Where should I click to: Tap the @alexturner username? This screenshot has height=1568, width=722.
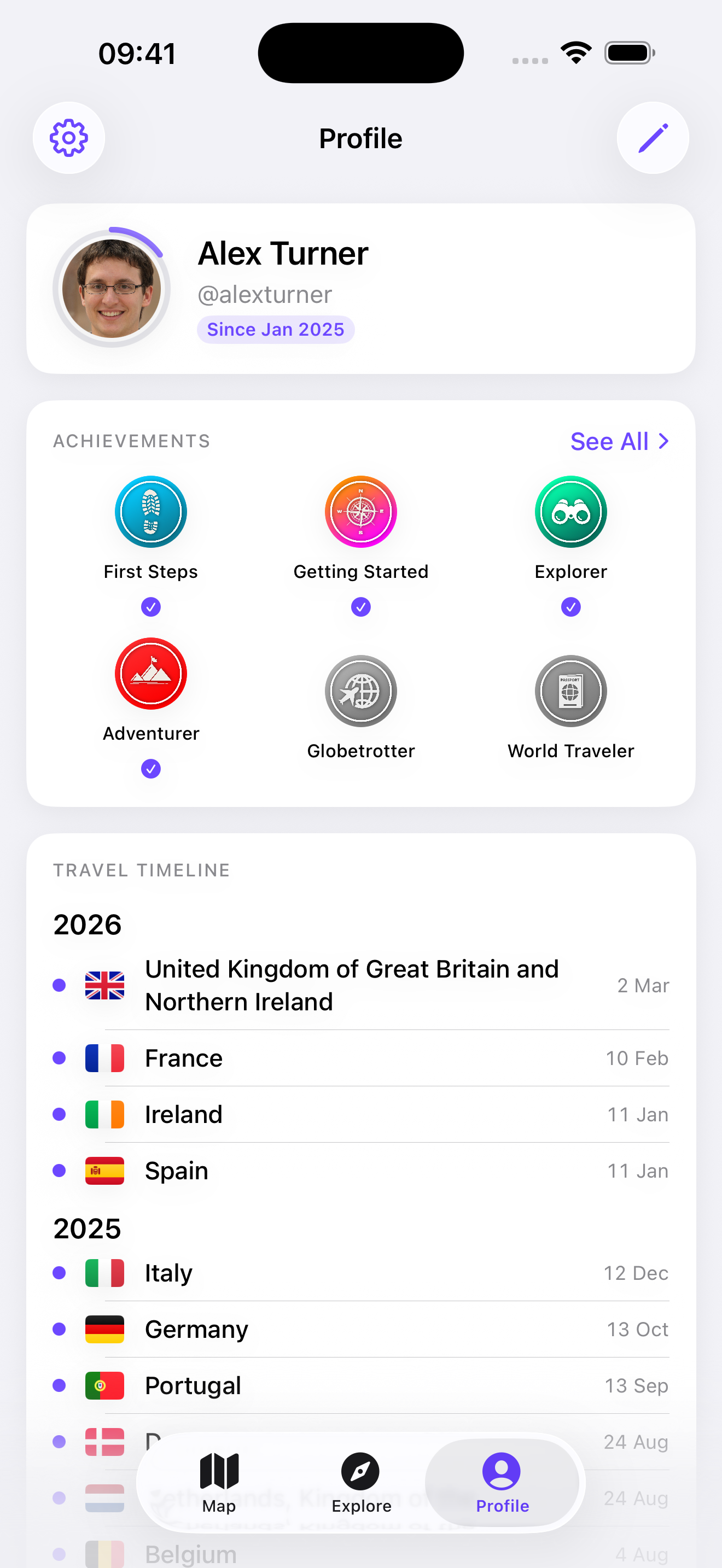pyautogui.click(x=265, y=294)
